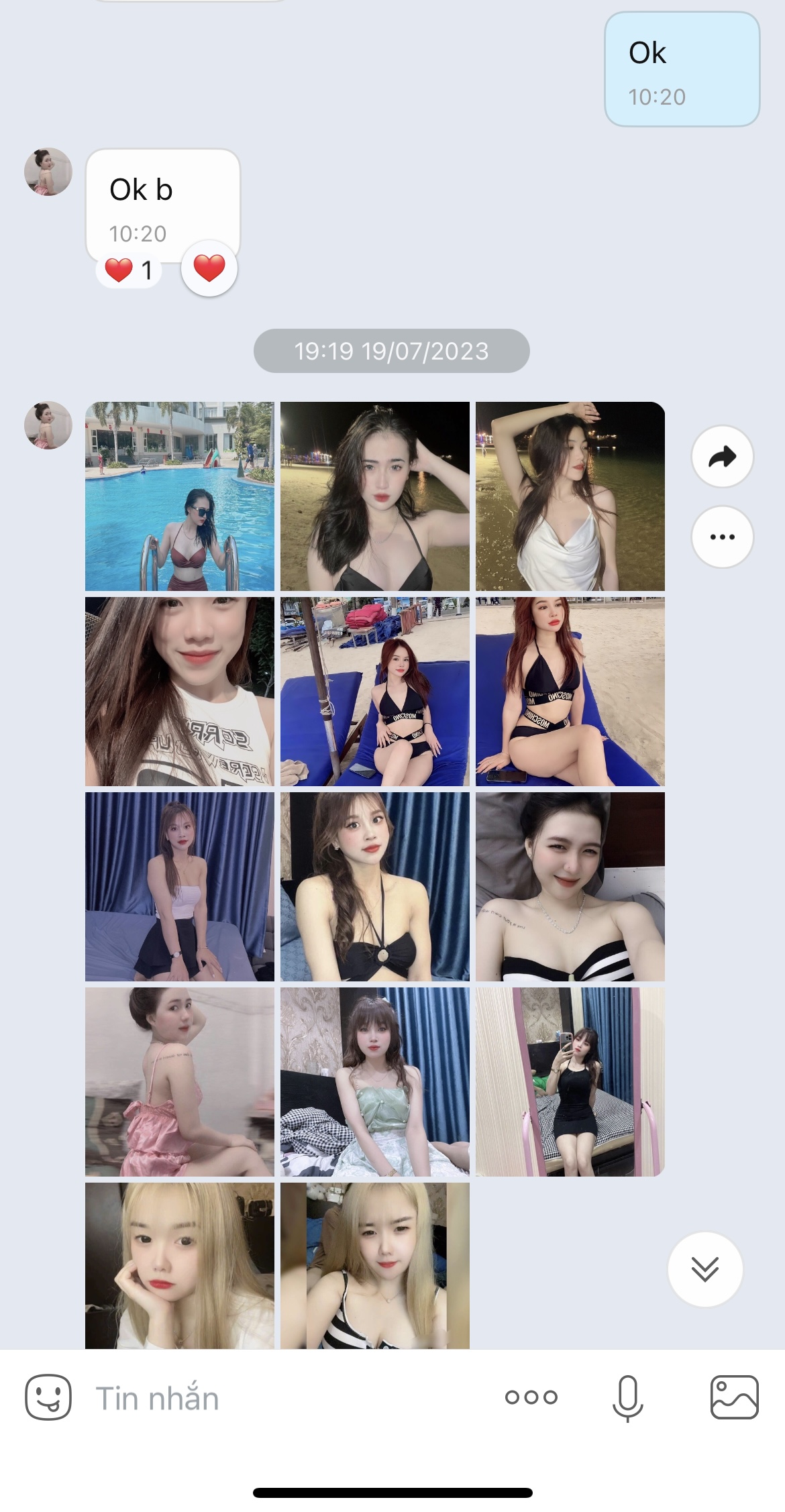The image size is (785, 1512).
Task: Record a voice message with the microphone
Action: (x=627, y=1397)
